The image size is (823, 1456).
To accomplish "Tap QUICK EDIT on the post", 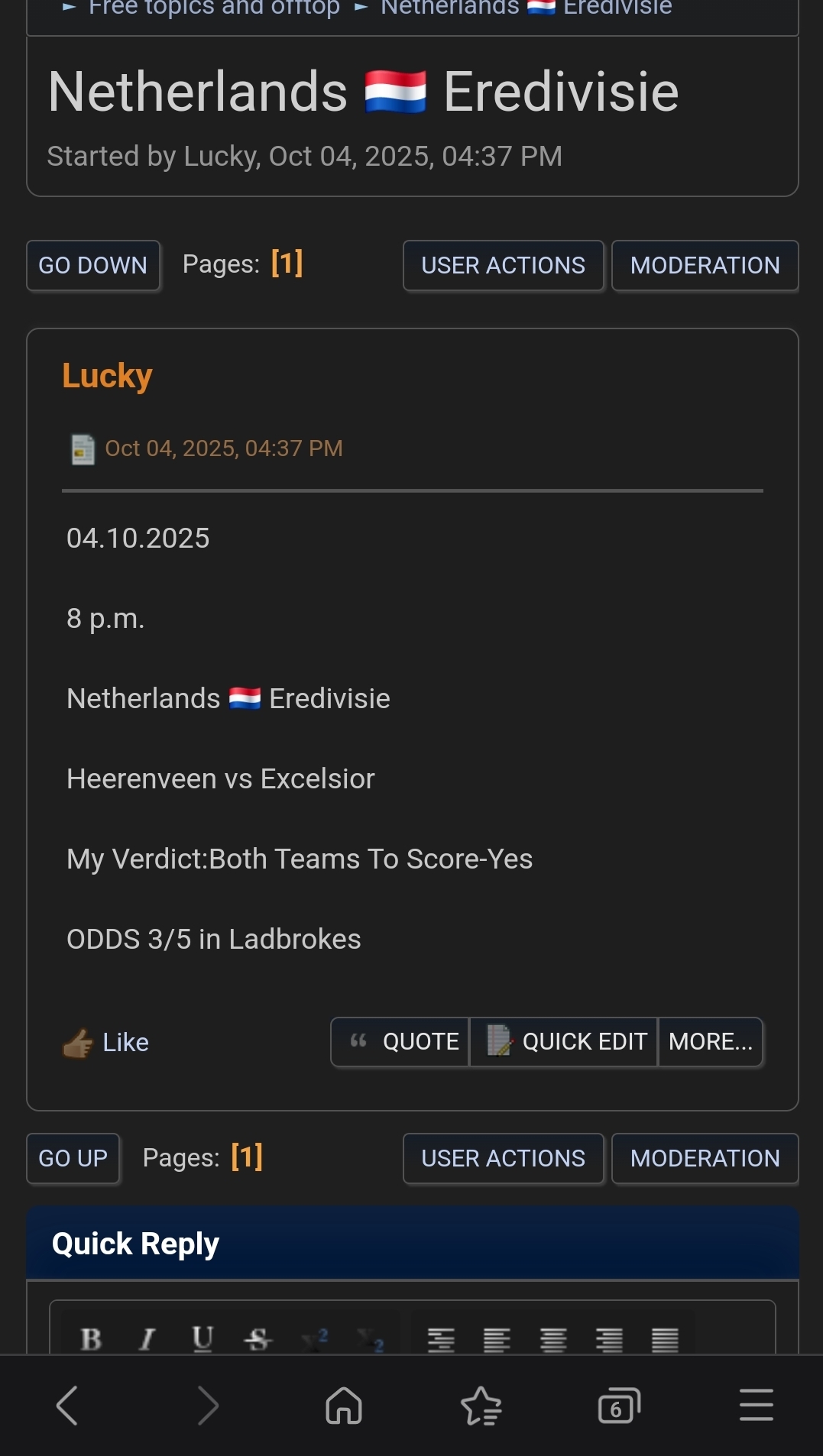I will tap(565, 1041).
